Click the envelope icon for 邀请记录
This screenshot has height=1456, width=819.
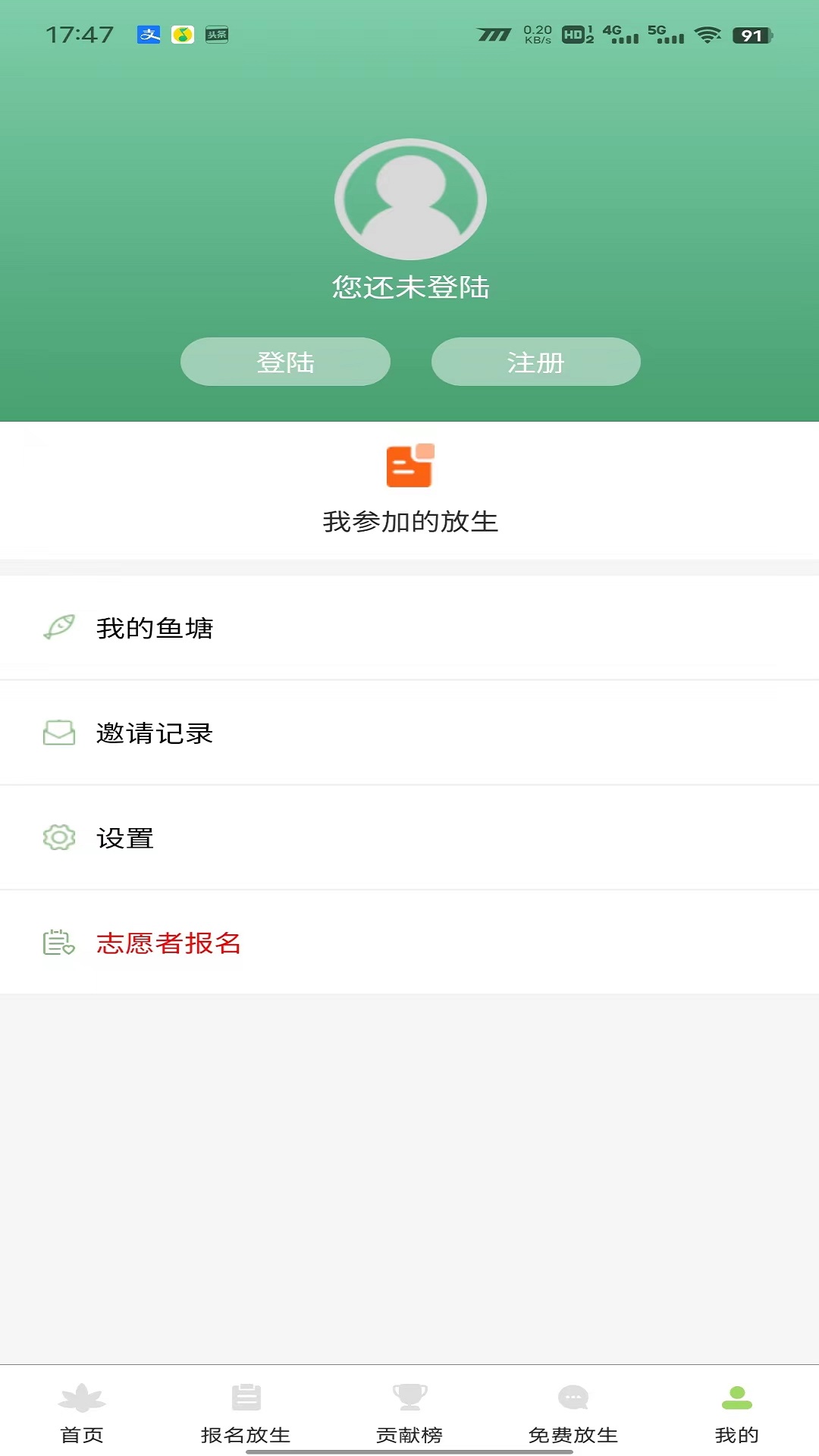(x=58, y=733)
